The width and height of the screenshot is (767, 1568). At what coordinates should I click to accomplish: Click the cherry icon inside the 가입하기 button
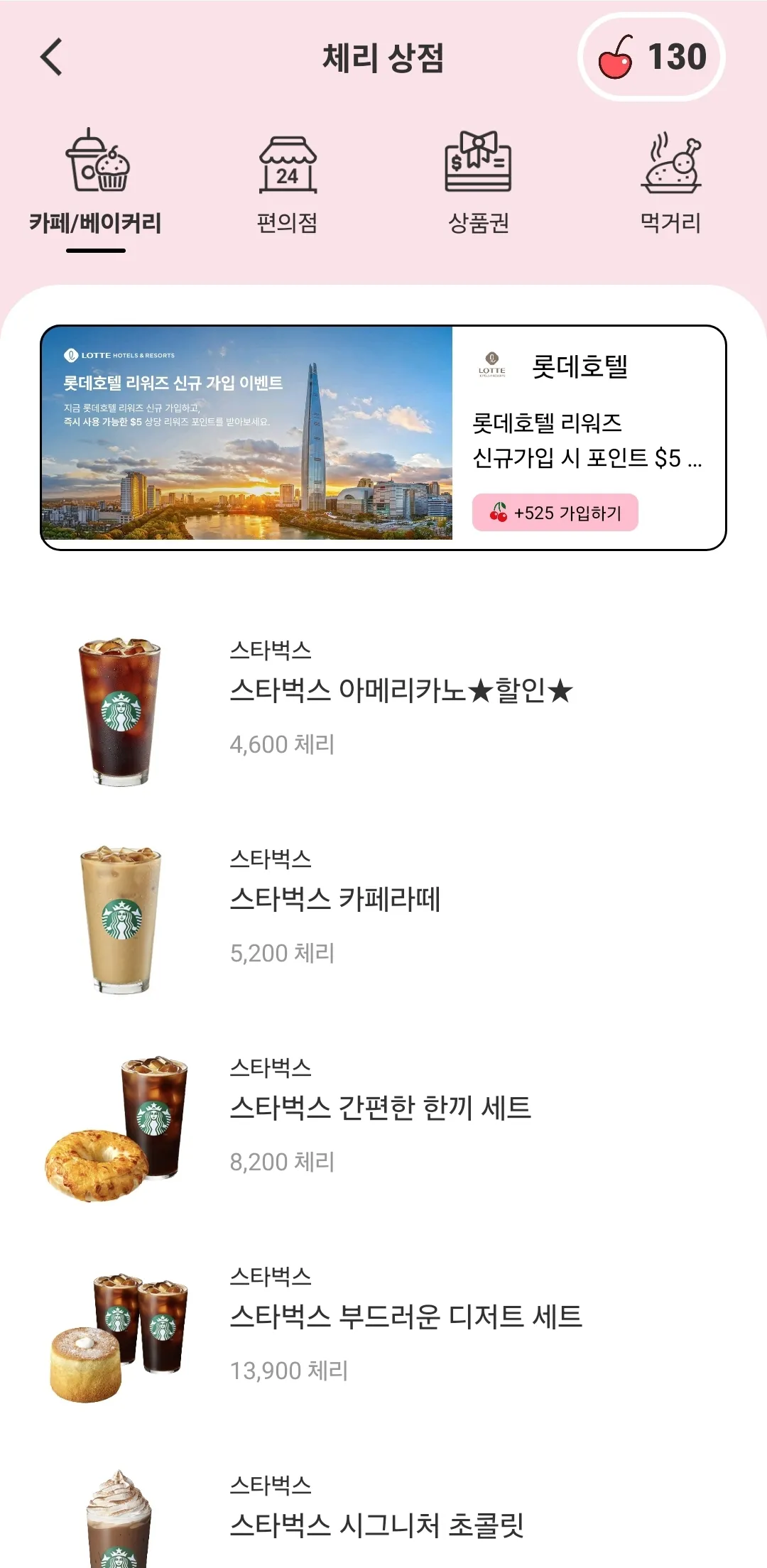point(500,511)
